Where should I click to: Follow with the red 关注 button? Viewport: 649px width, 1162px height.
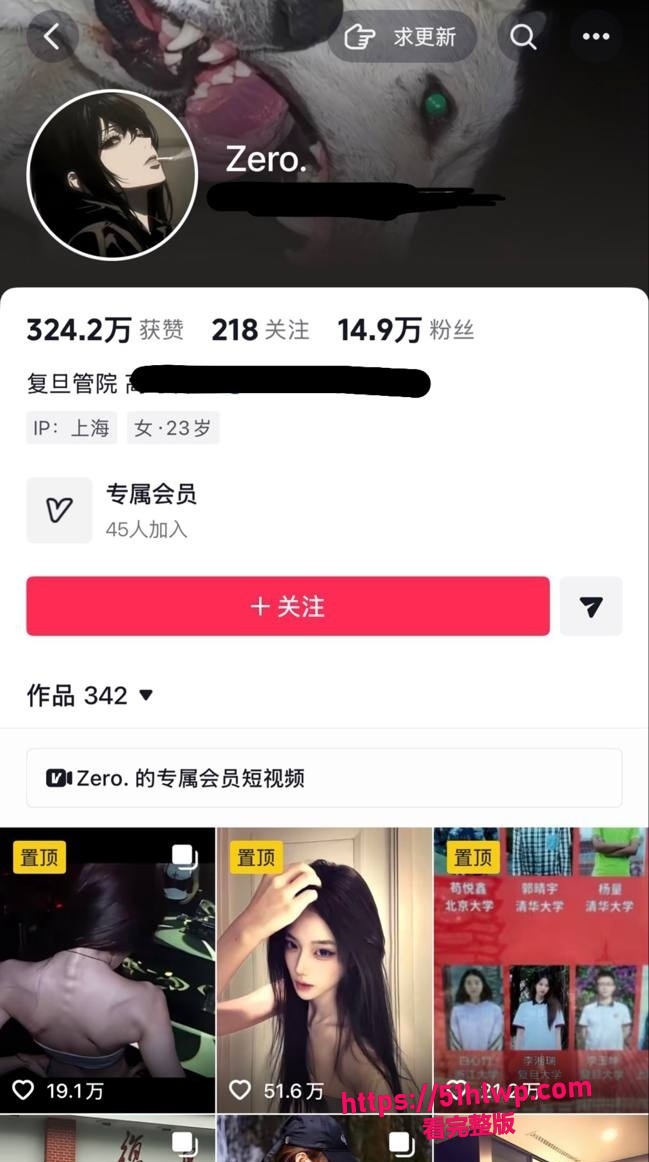288,606
